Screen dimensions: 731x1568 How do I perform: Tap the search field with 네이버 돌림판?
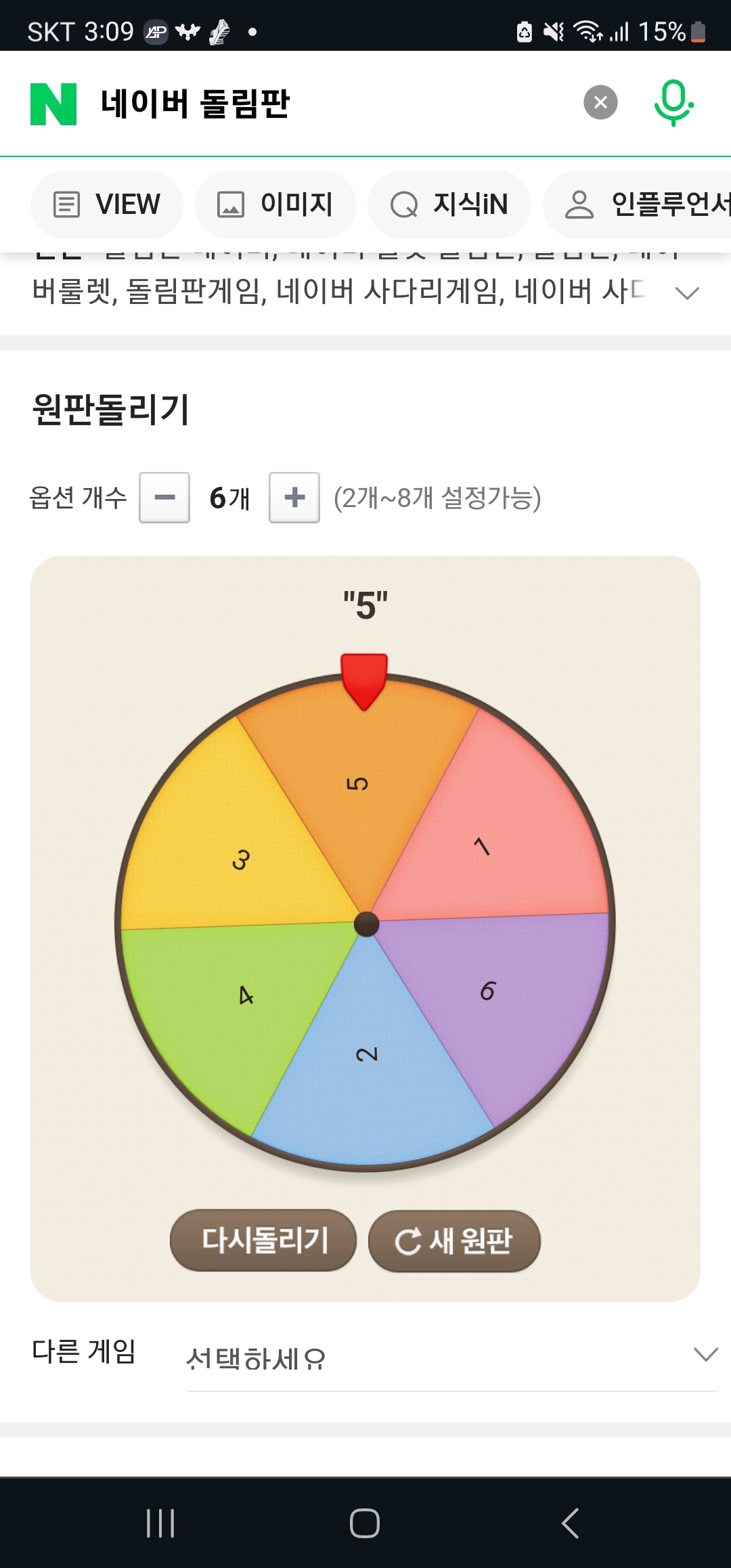325,104
